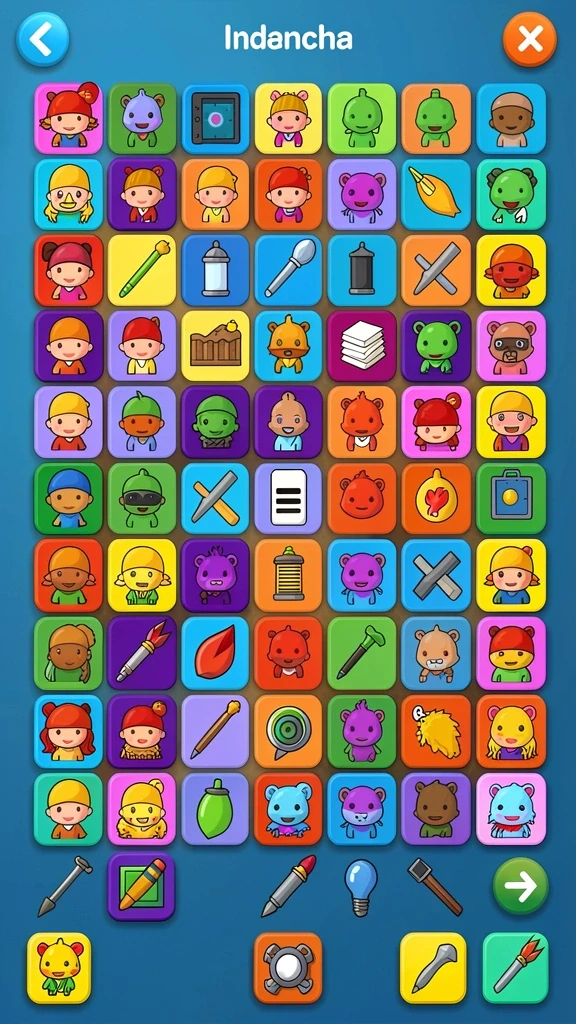Image resolution: width=576 pixels, height=1024 pixels.
Task: Select the green target spiral tile on orange
Action: coord(289,731)
